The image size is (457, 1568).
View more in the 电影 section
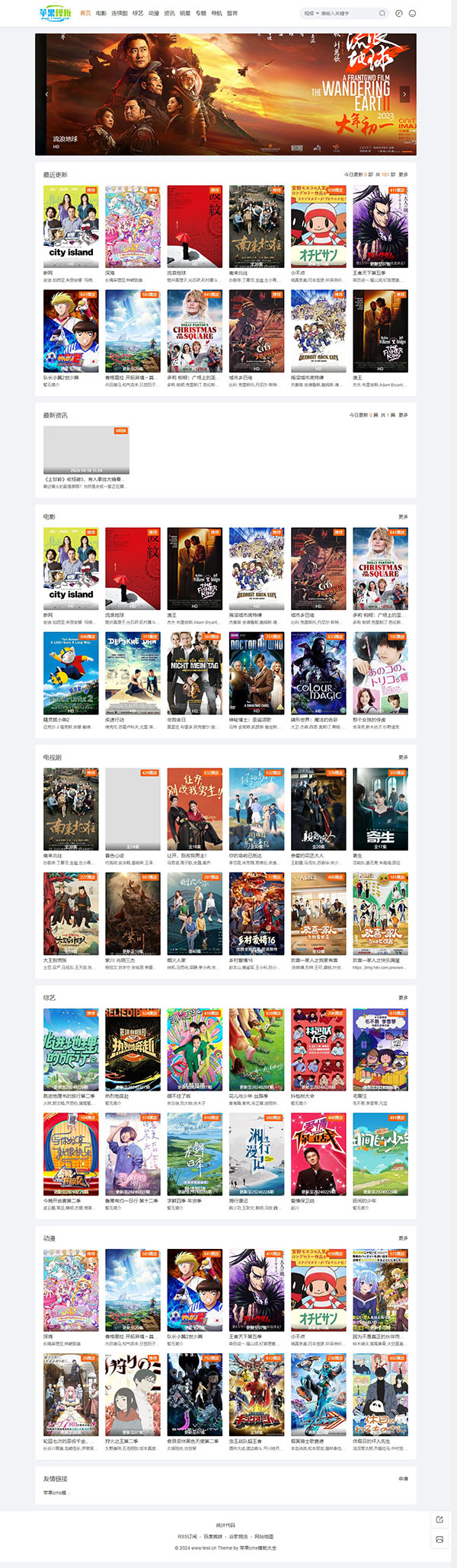[403, 516]
